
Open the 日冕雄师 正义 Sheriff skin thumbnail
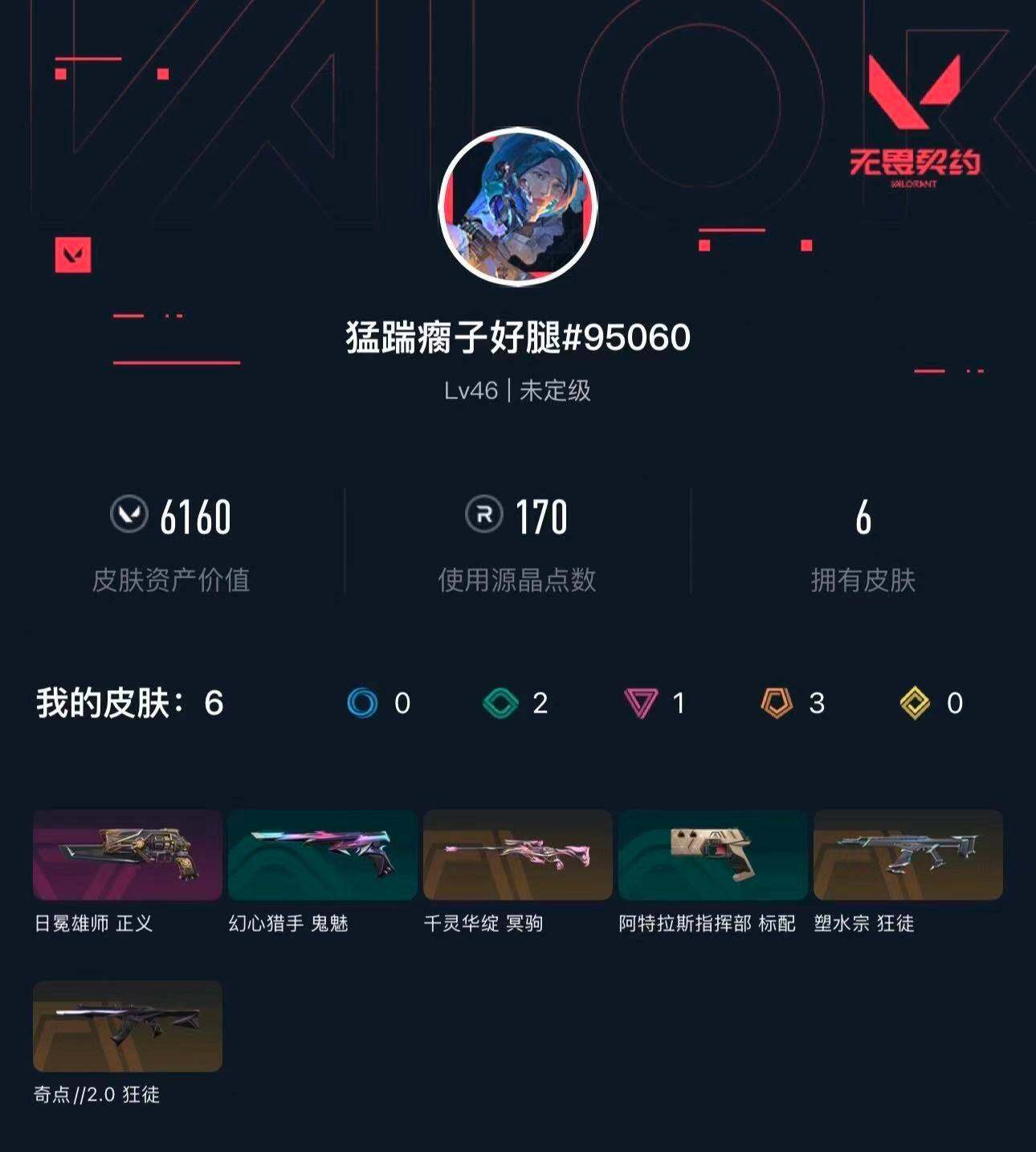coord(125,856)
